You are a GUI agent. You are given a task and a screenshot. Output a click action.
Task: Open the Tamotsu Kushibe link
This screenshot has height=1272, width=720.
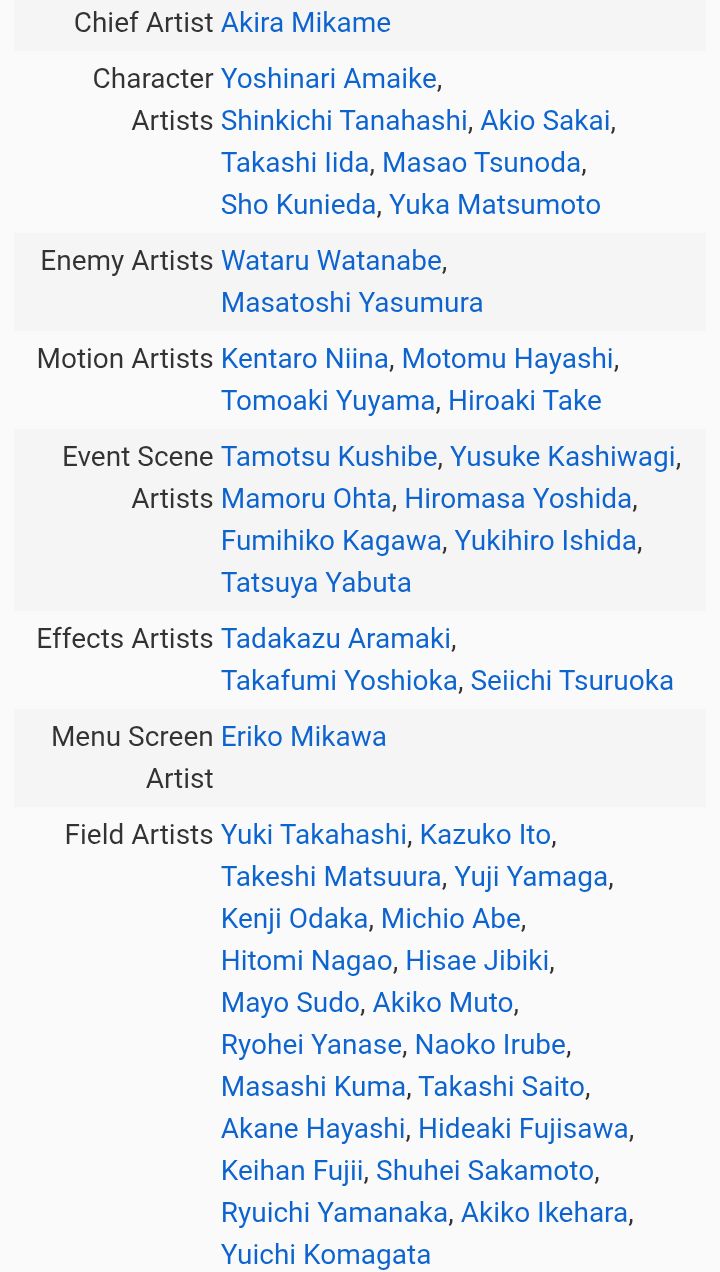329,456
